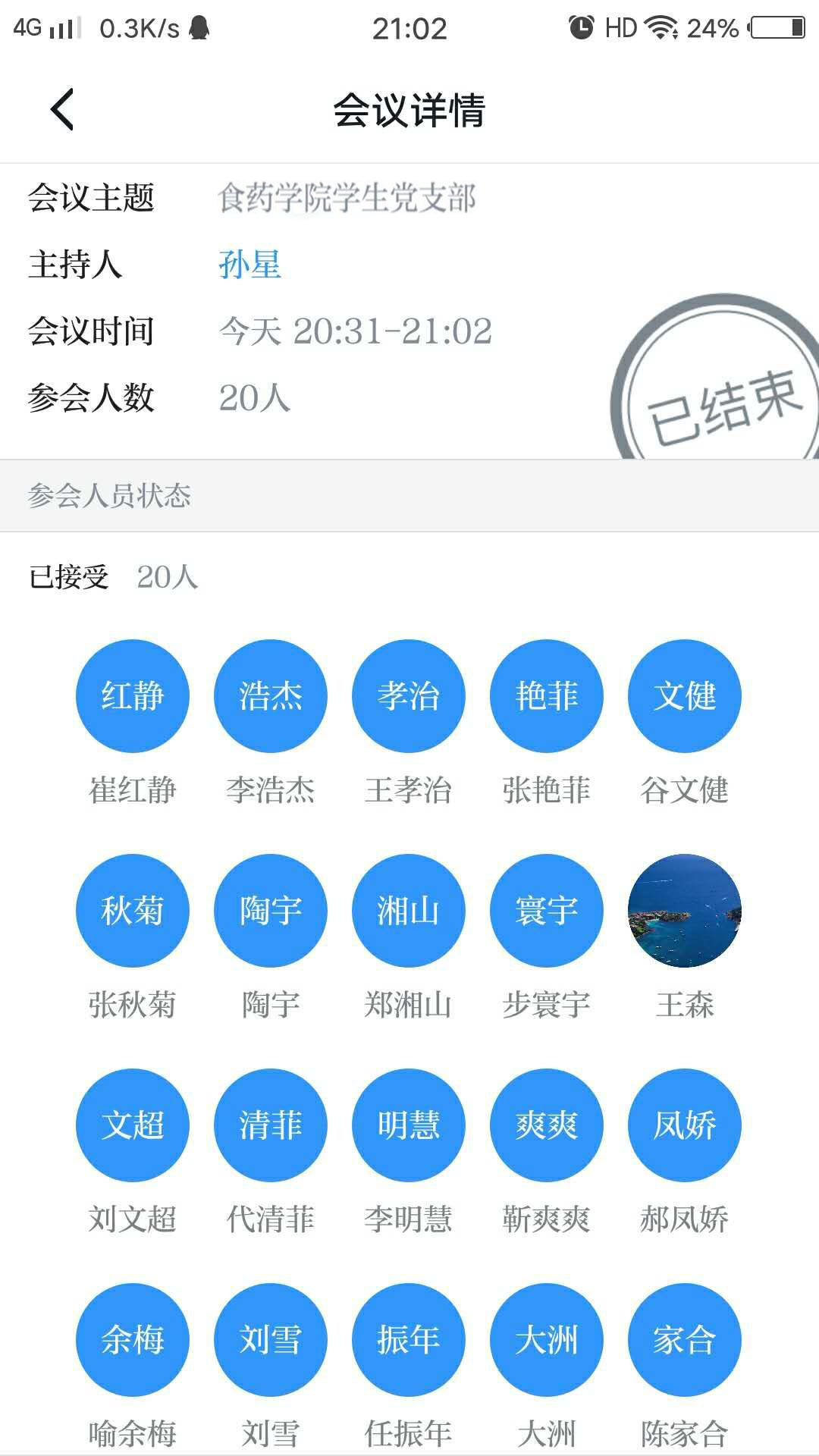View attendee 王孝治's profile
This screenshot has width=819, height=1456.
coord(409,696)
